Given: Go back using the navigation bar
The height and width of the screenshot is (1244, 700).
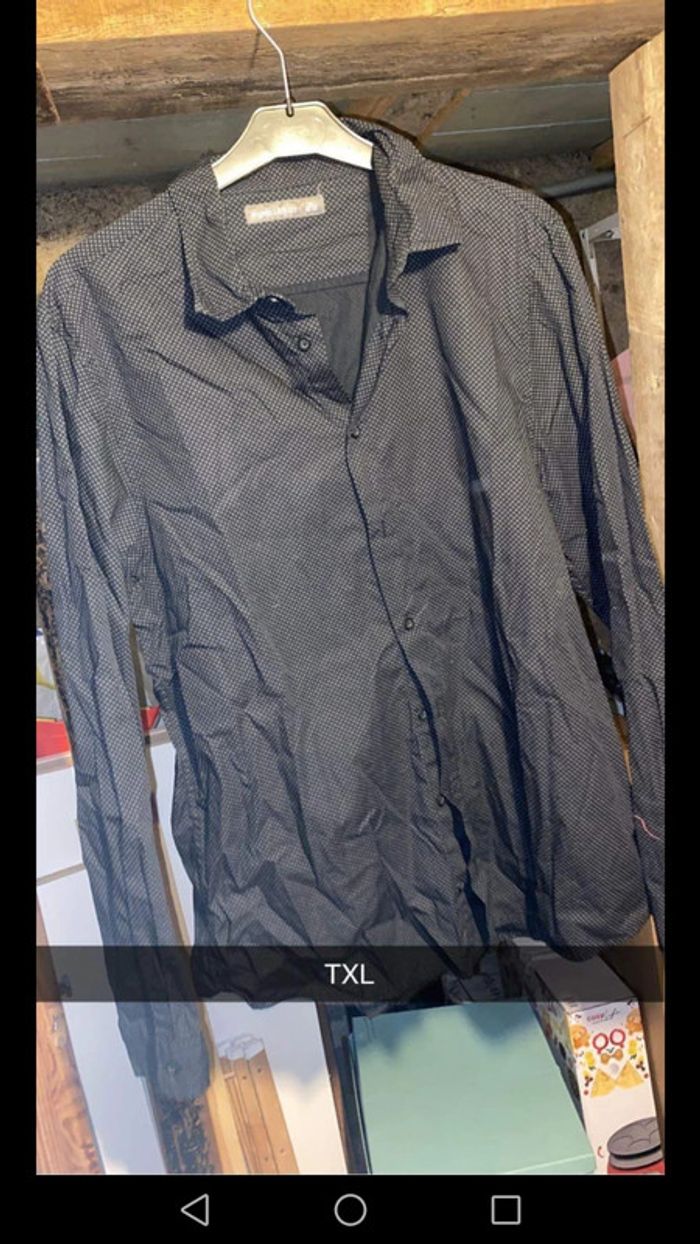Looking at the screenshot, I should 195,1209.
